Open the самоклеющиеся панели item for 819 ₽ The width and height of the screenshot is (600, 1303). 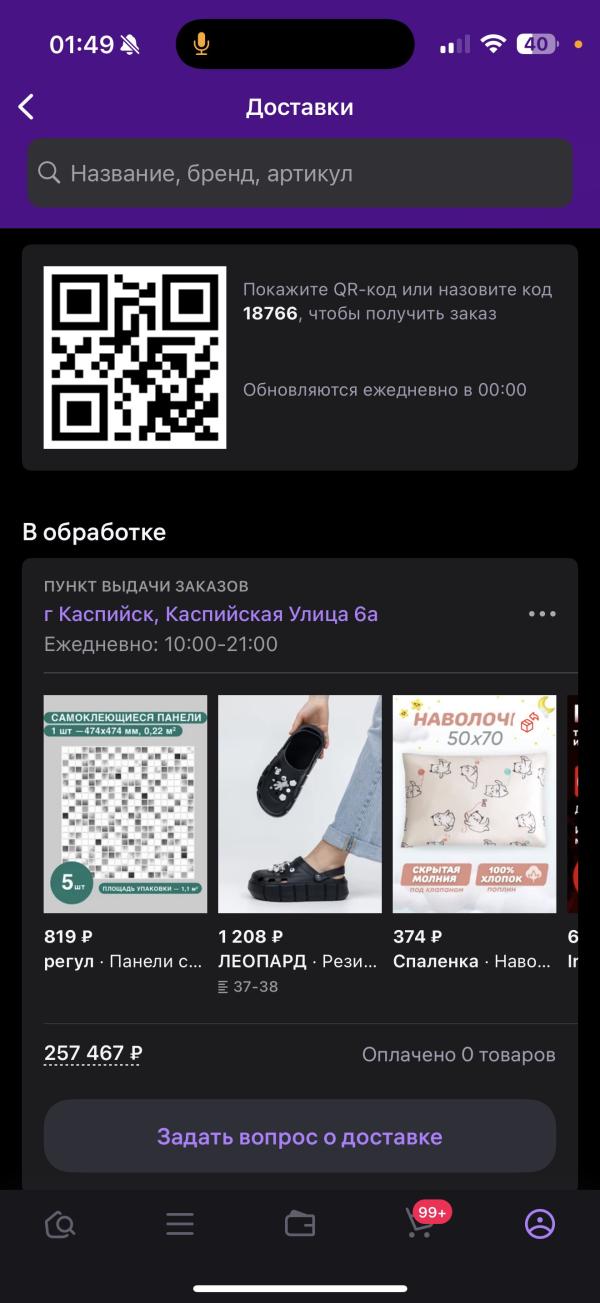coord(125,804)
